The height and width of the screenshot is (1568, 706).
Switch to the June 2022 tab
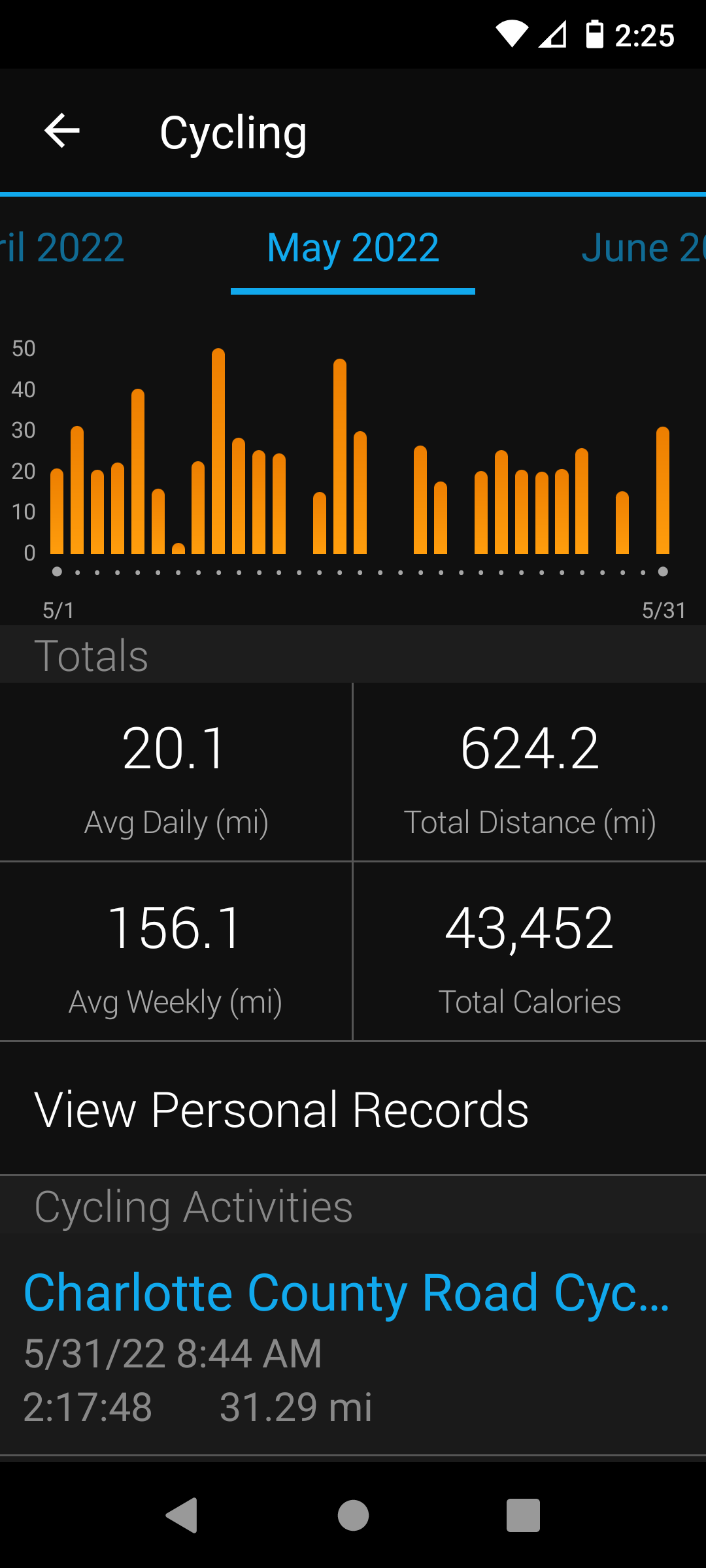tap(643, 248)
